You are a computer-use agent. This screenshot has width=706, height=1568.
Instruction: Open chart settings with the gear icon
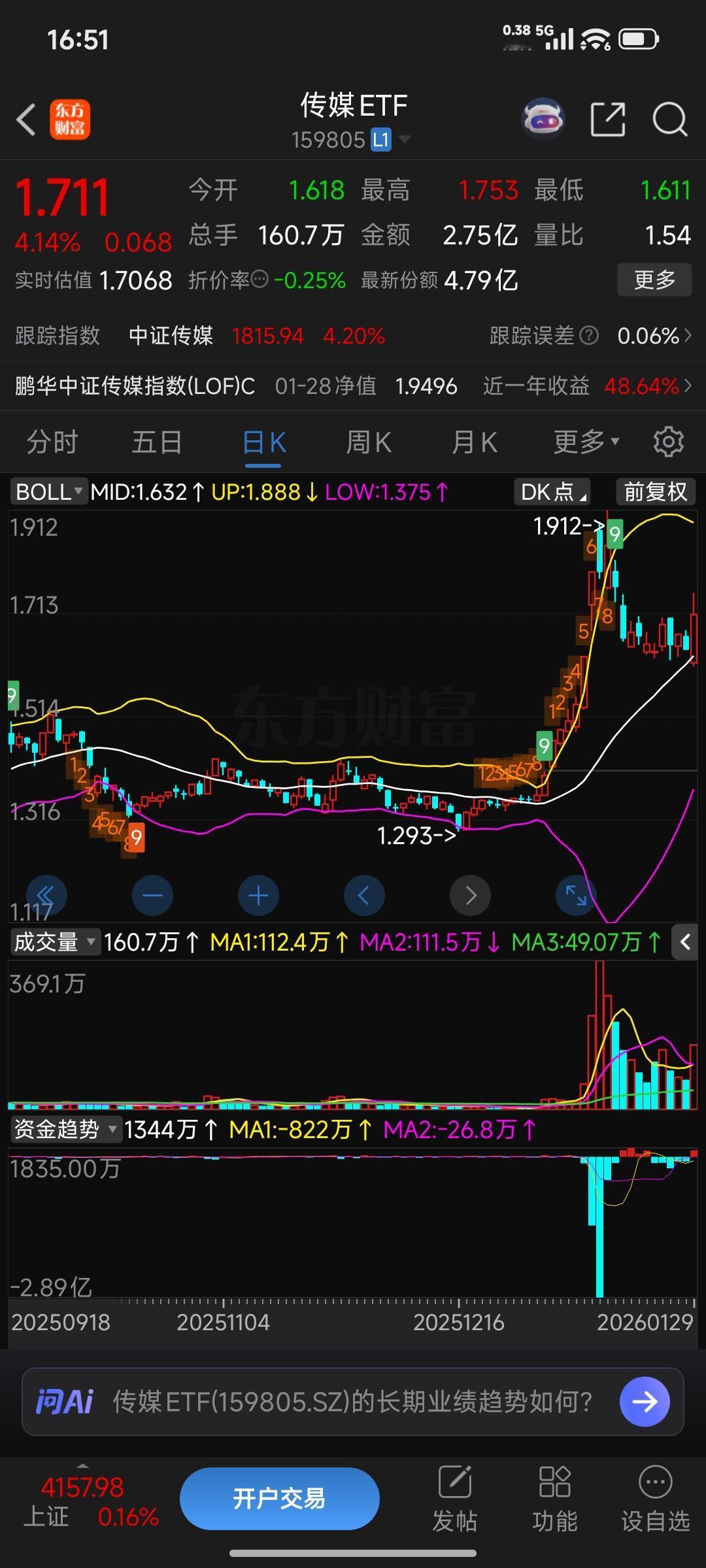[669, 441]
